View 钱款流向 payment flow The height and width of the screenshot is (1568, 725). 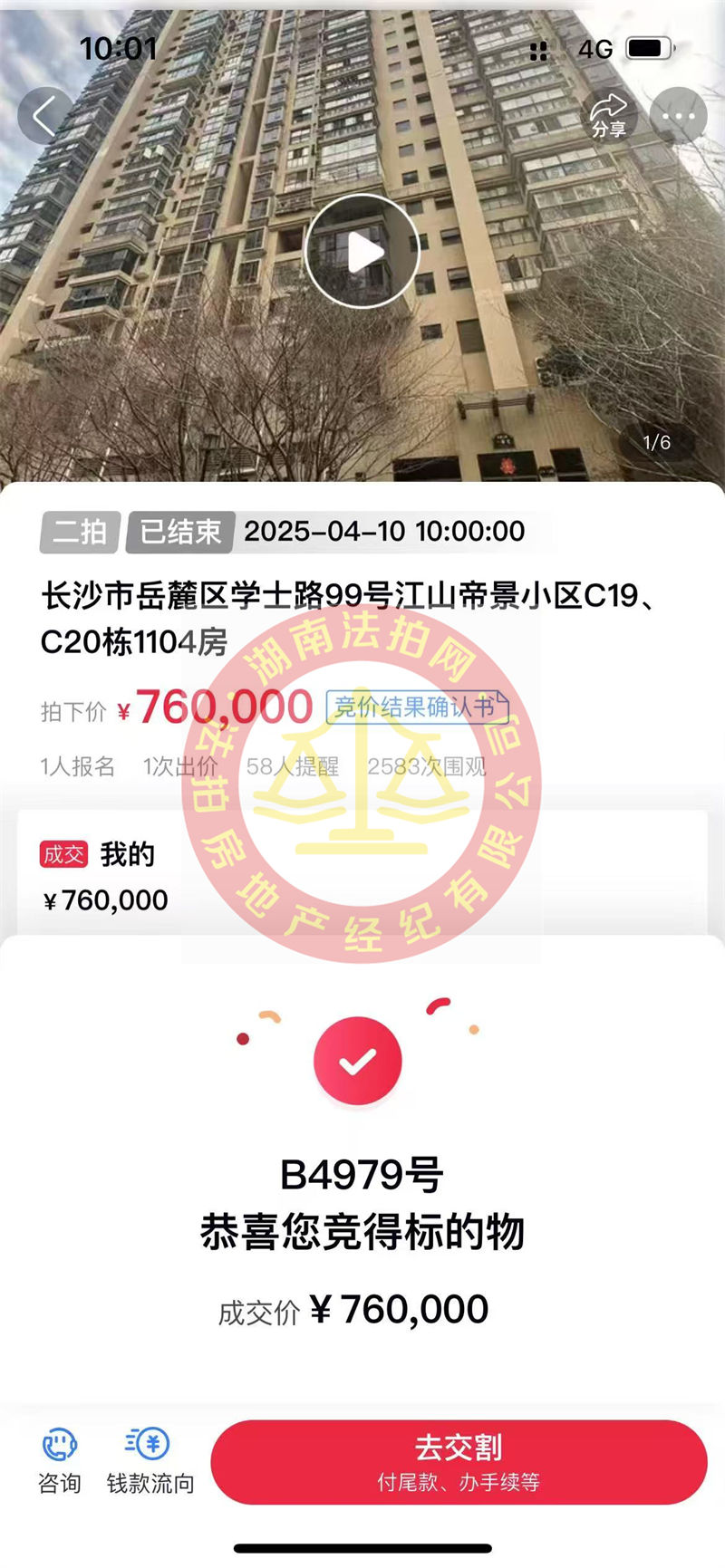click(150, 1461)
